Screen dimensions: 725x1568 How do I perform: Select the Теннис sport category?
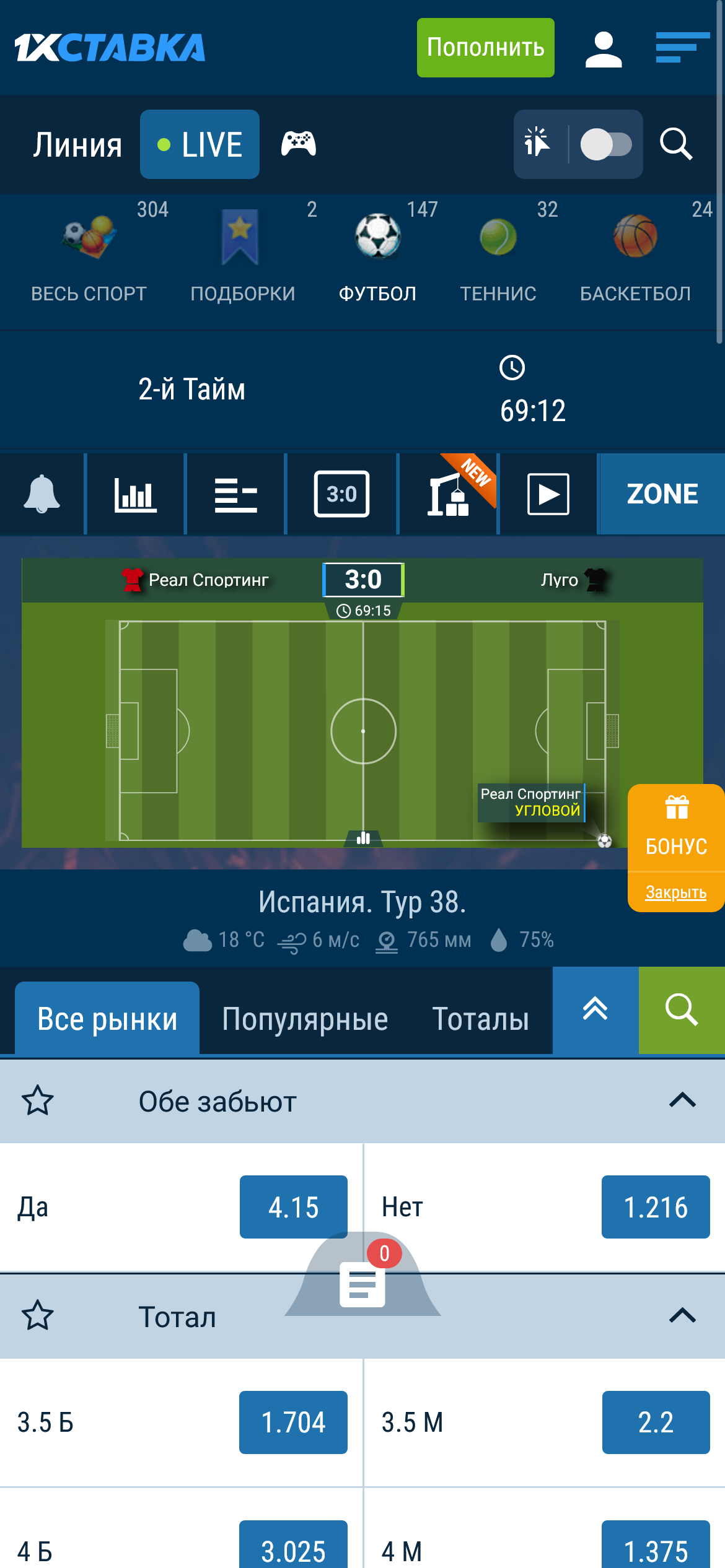click(498, 255)
